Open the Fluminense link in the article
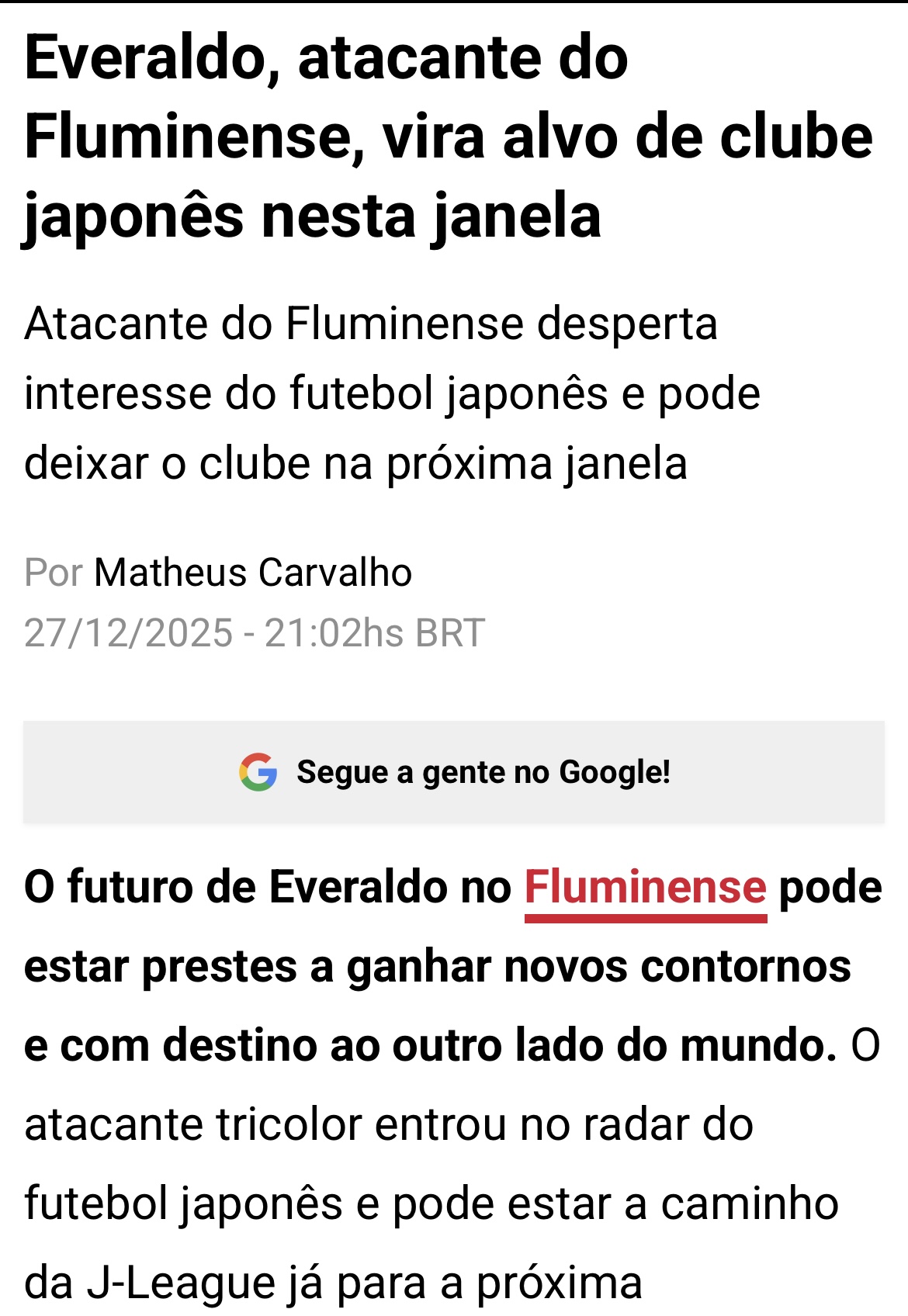Image resolution: width=908 pixels, height=1316 pixels. 645,888
